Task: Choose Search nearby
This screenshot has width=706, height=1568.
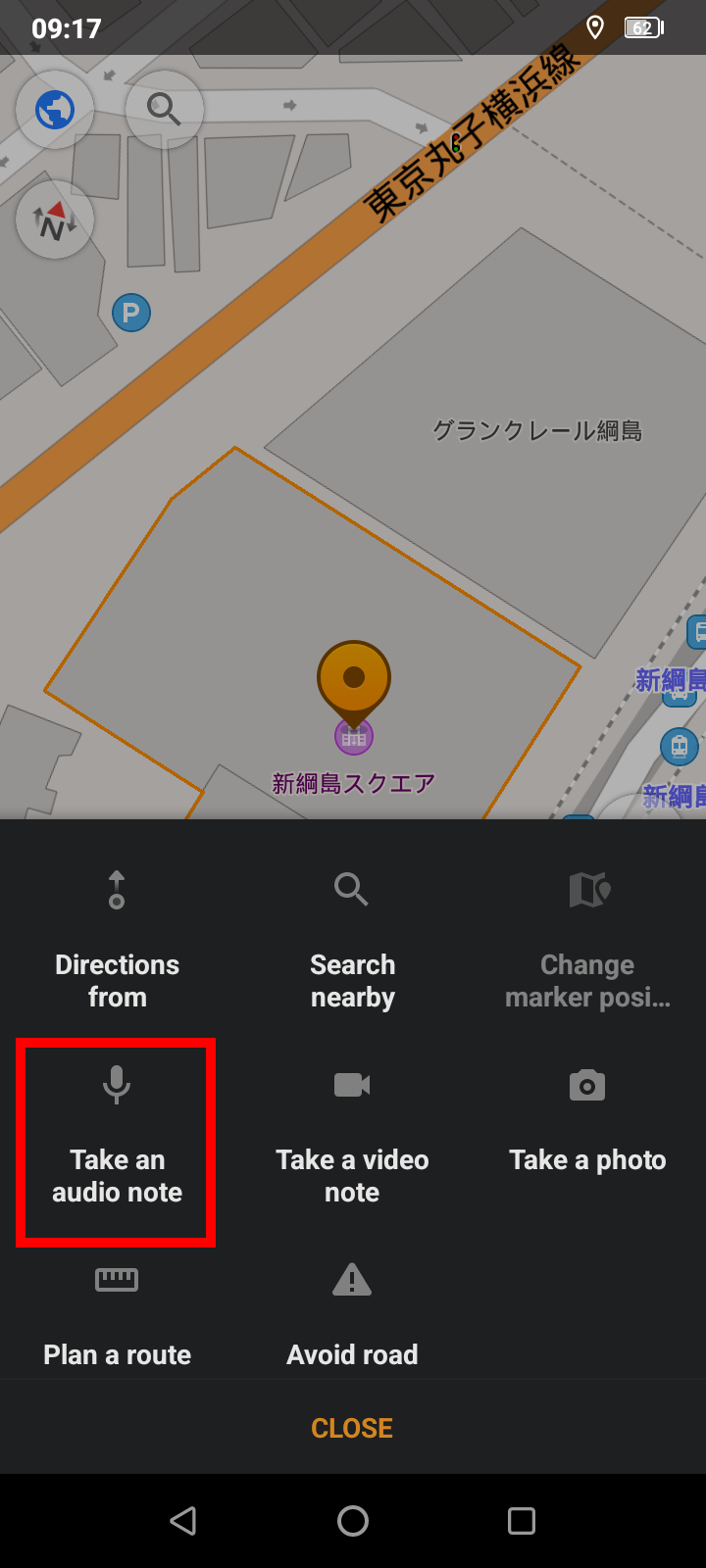Action: pos(352,939)
